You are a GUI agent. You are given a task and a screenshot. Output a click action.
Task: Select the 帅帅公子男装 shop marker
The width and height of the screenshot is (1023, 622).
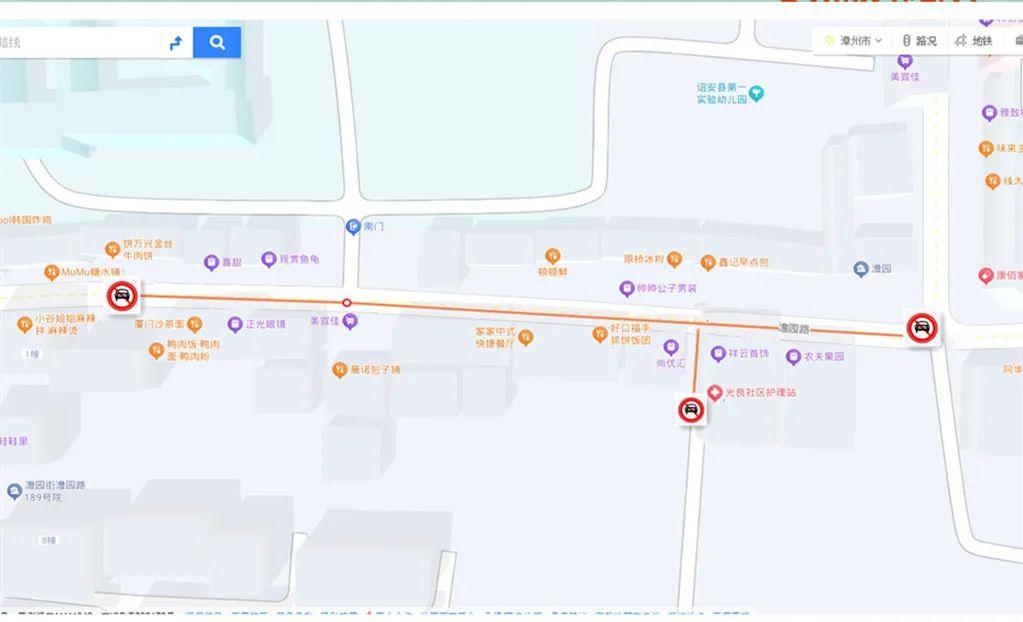[x=626, y=289]
